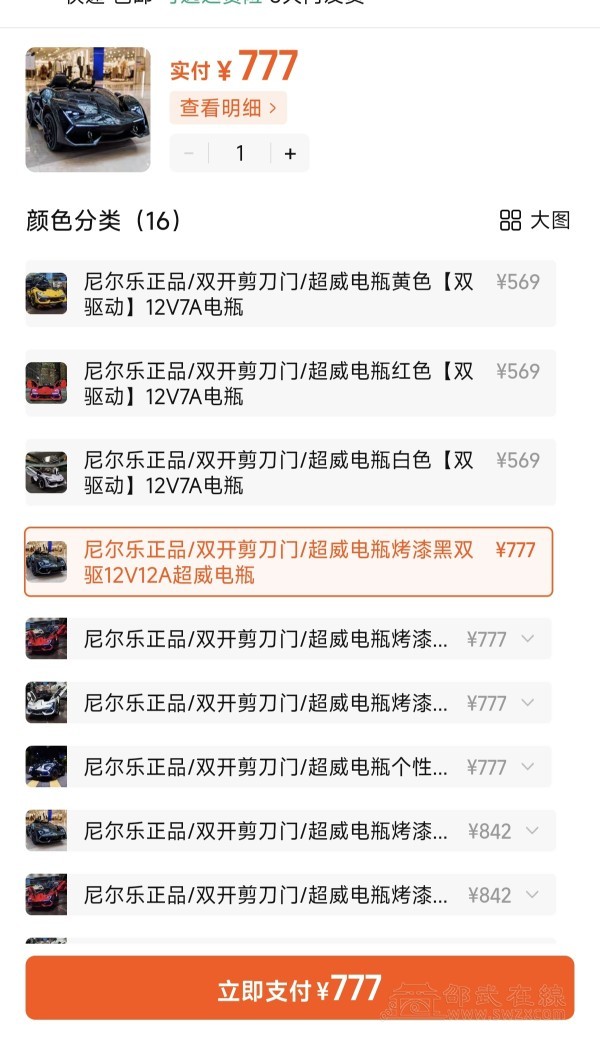
Task: Switch color list to 大图 view
Action: 535,220
